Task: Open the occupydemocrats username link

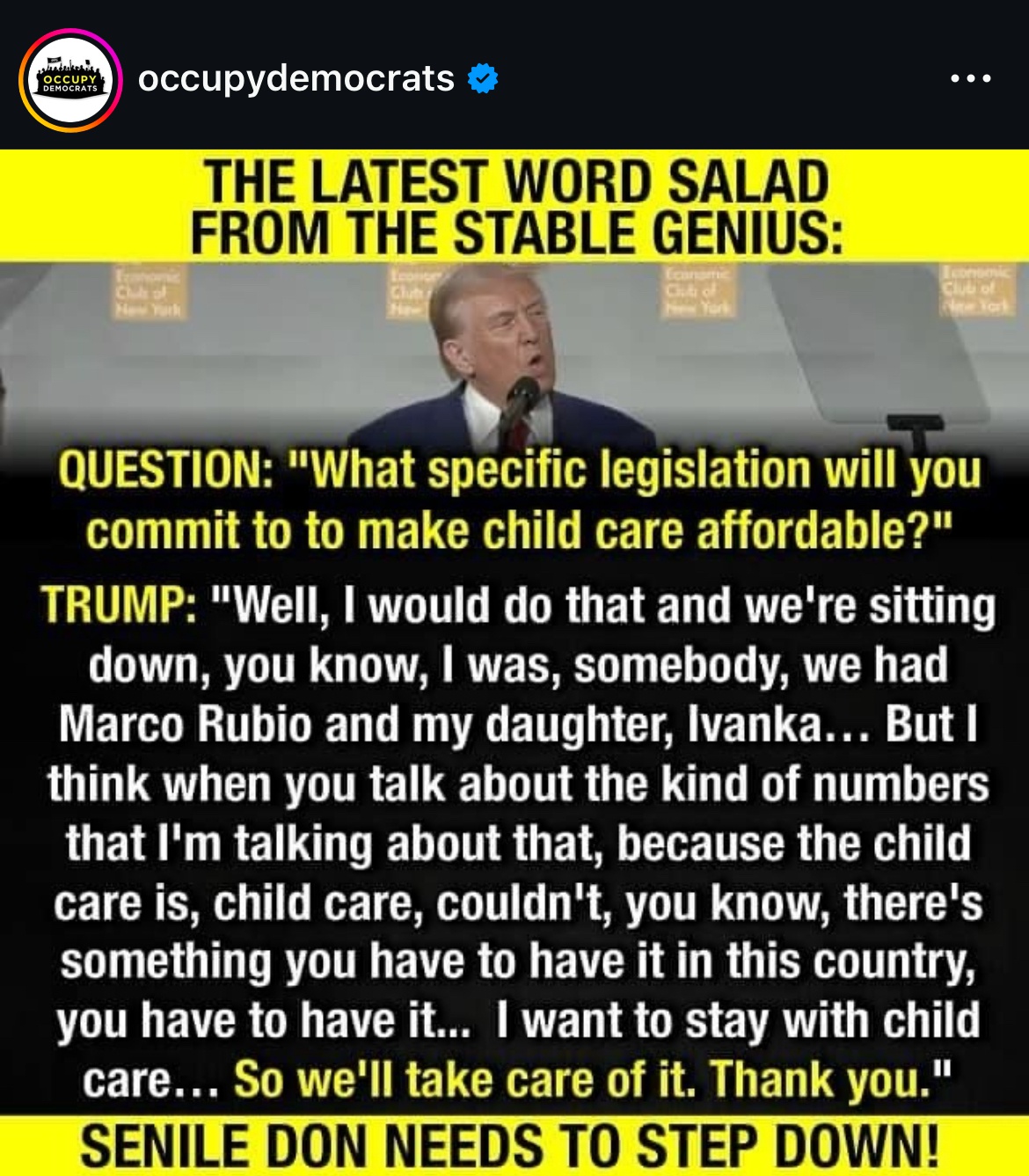Action: [296, 79]
